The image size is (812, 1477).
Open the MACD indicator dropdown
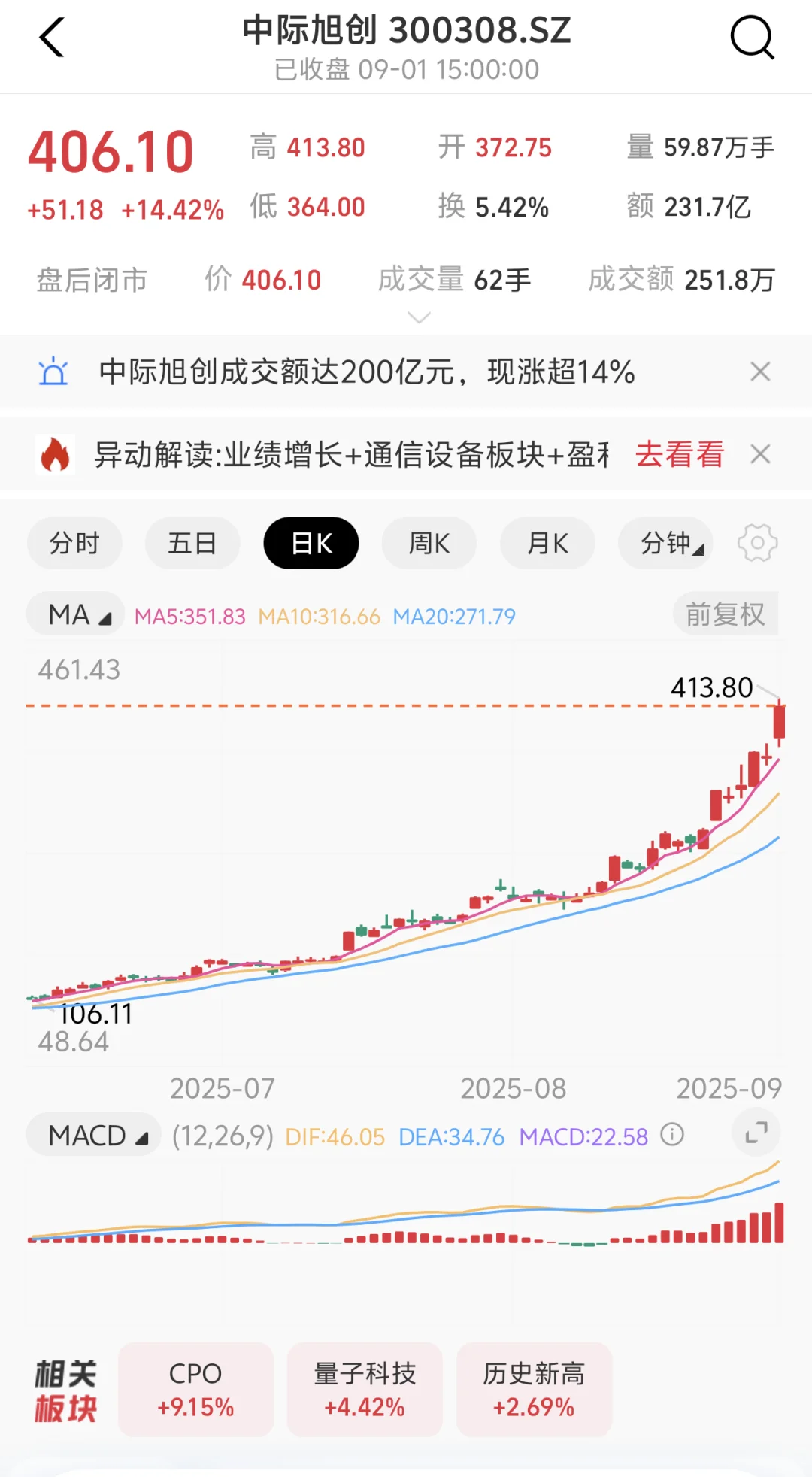click(94, 1135)
